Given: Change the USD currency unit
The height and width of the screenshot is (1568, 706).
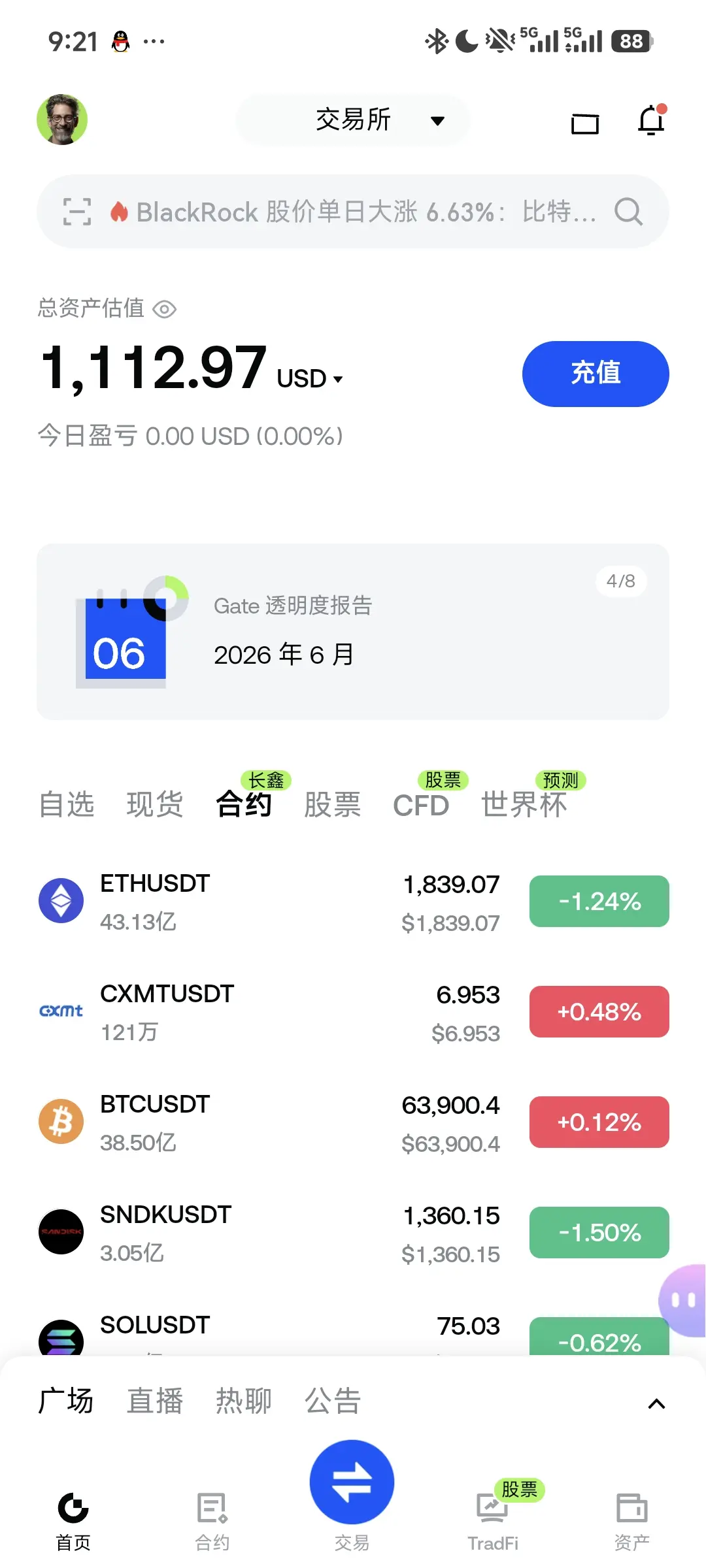Looking at the screenshot, I should (310, 379).
